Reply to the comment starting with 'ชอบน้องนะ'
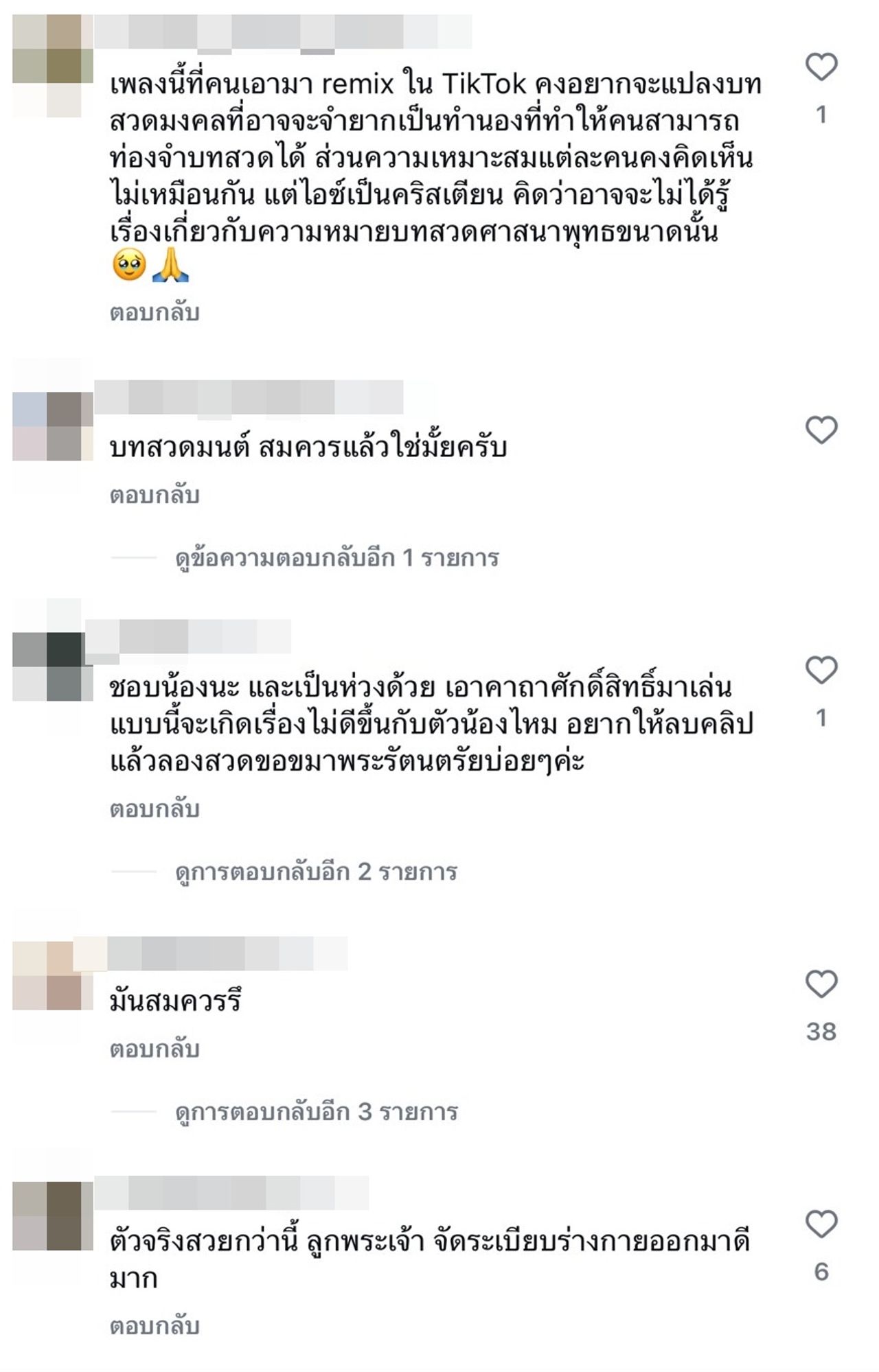Image resolution: width=879 pixels, height=1372 pixels. click(155, 809)
